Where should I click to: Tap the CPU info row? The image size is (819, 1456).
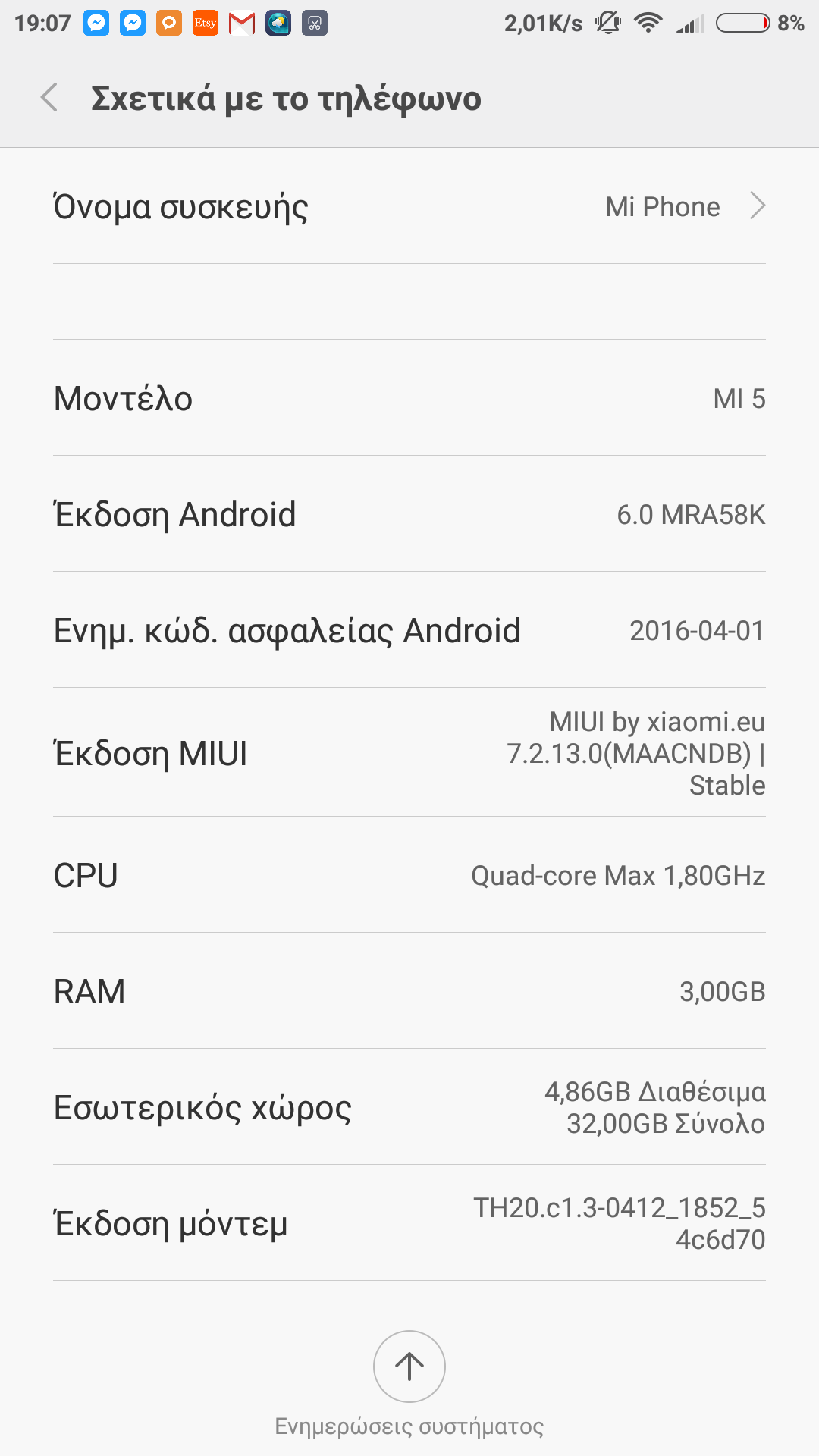[409, 876]
